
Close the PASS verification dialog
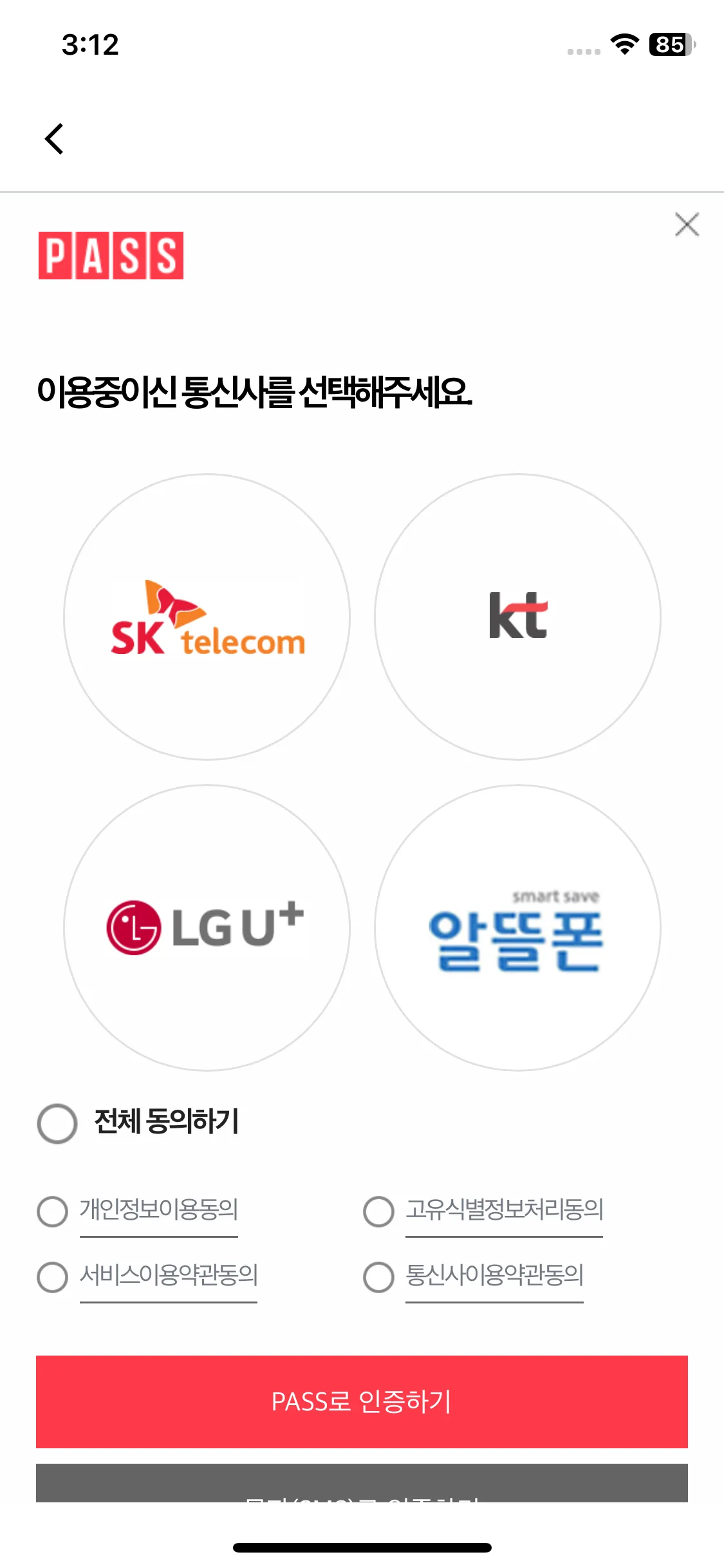687,225
